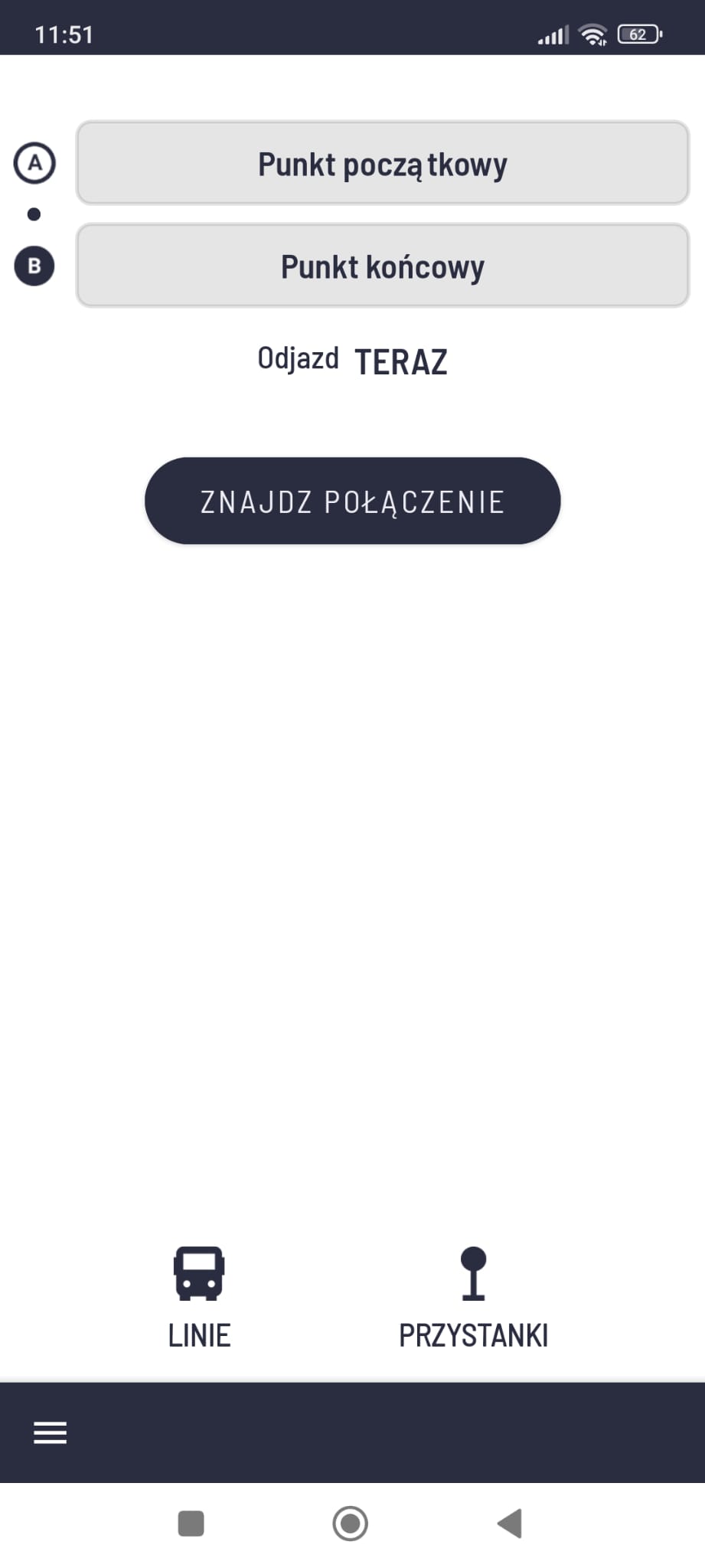Go back using system back button
The height and width of the screenshot is (1568, 705).
pos(510,1524)
